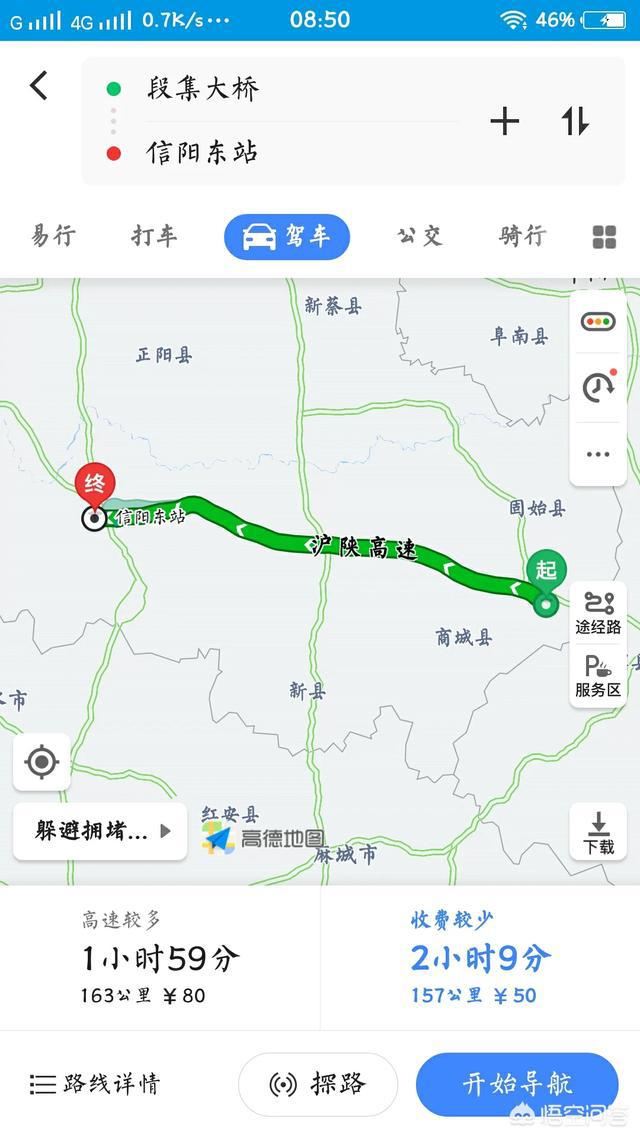Tap 开始导航 to start navigation
The width and height of the screenshot is (640, 1138).
pos(517,1084)
